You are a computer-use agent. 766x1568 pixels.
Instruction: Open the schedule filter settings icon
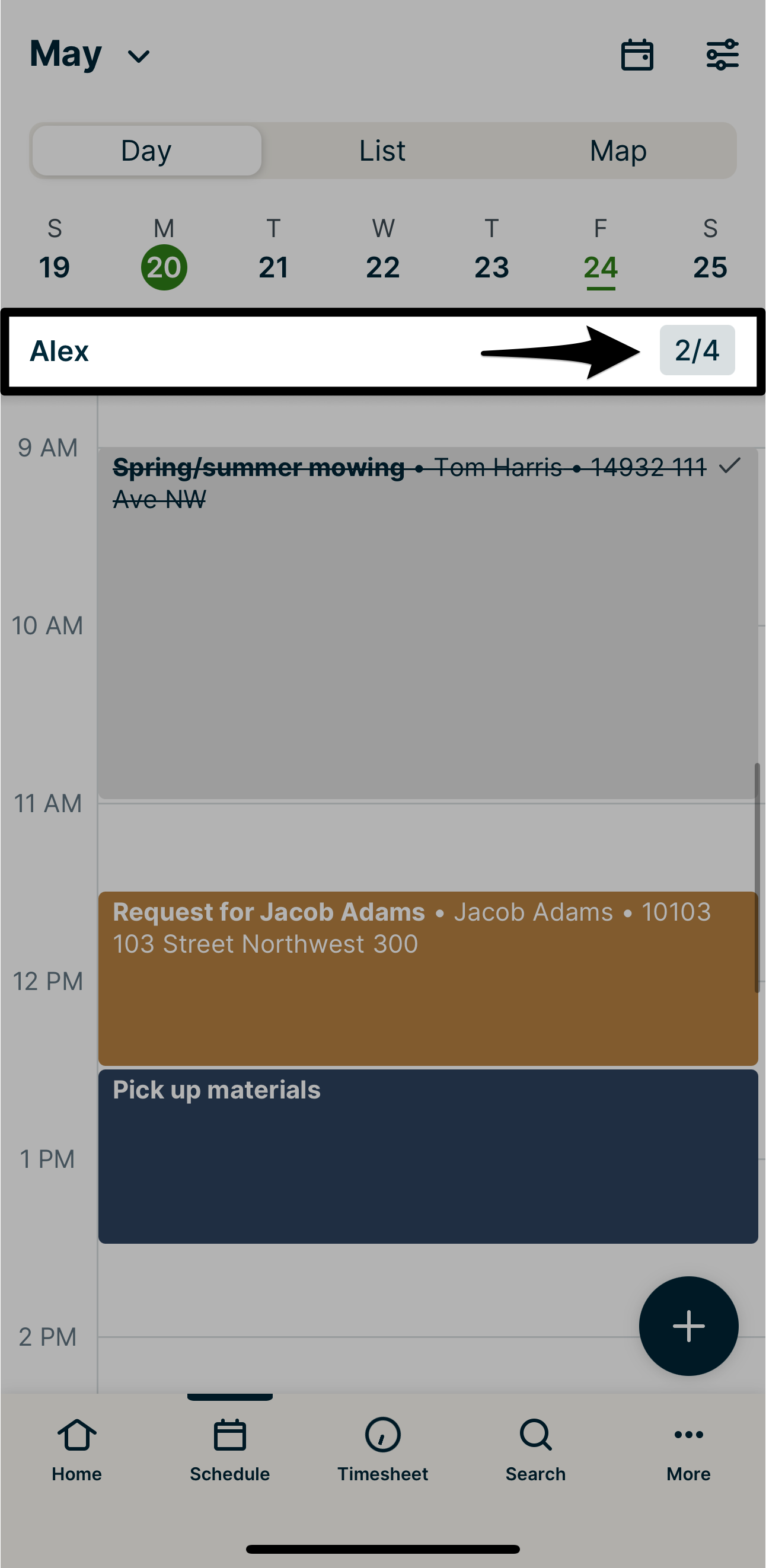pos(723,55)
